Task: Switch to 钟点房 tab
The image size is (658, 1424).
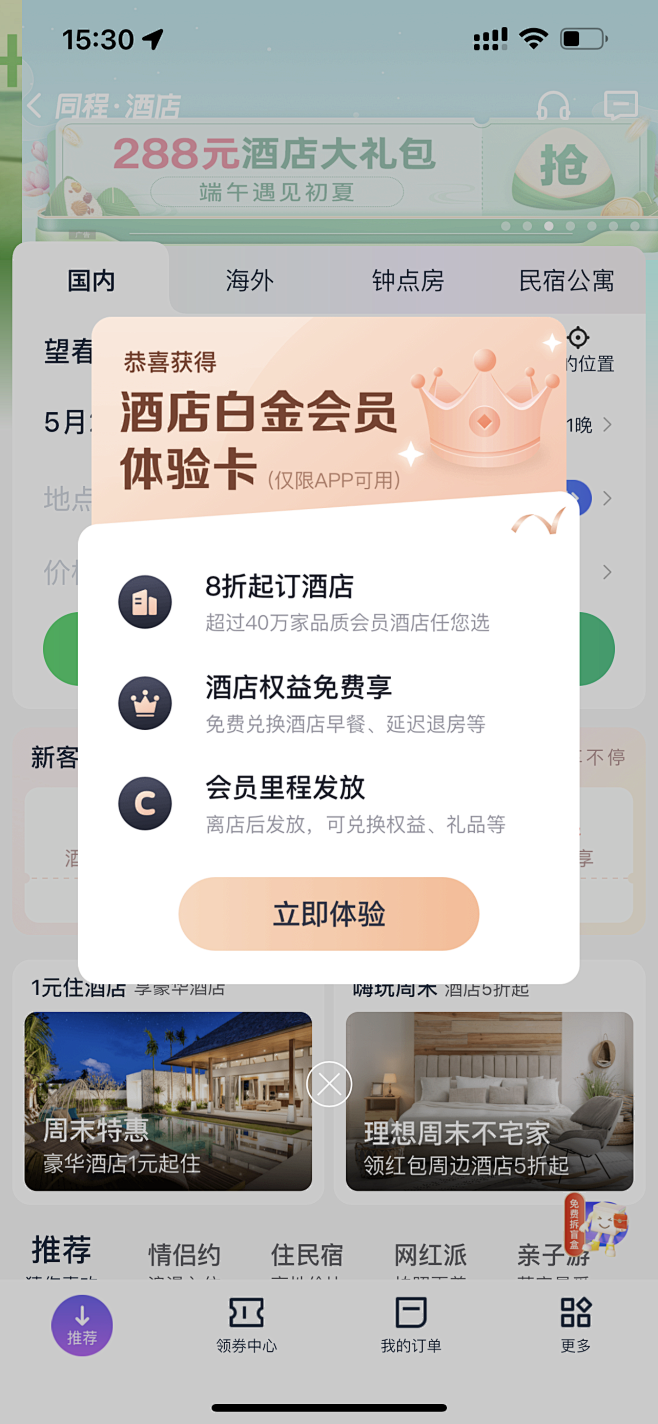Action: pos(407,281)
